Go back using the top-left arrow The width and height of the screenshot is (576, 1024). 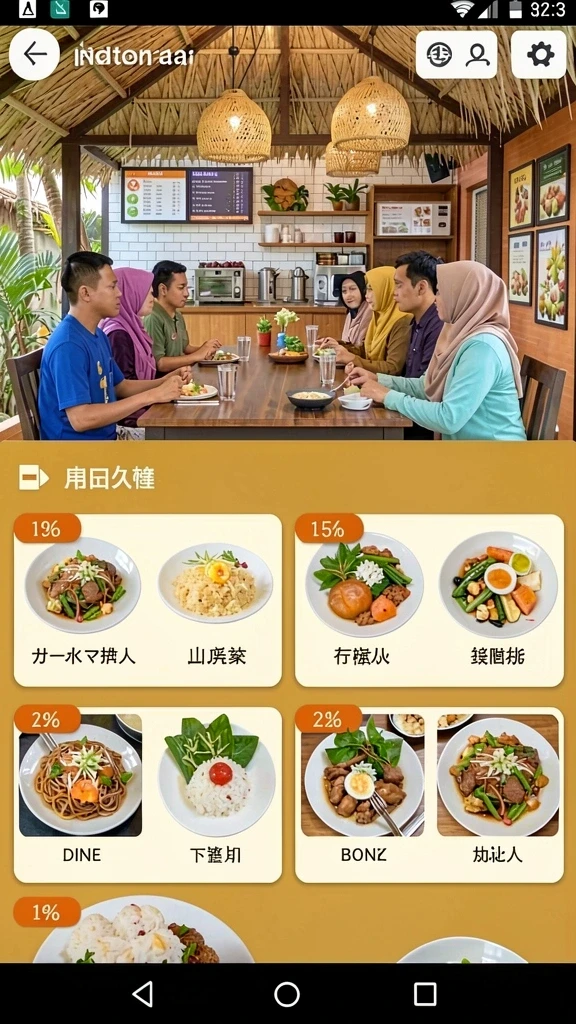[35, 54]
